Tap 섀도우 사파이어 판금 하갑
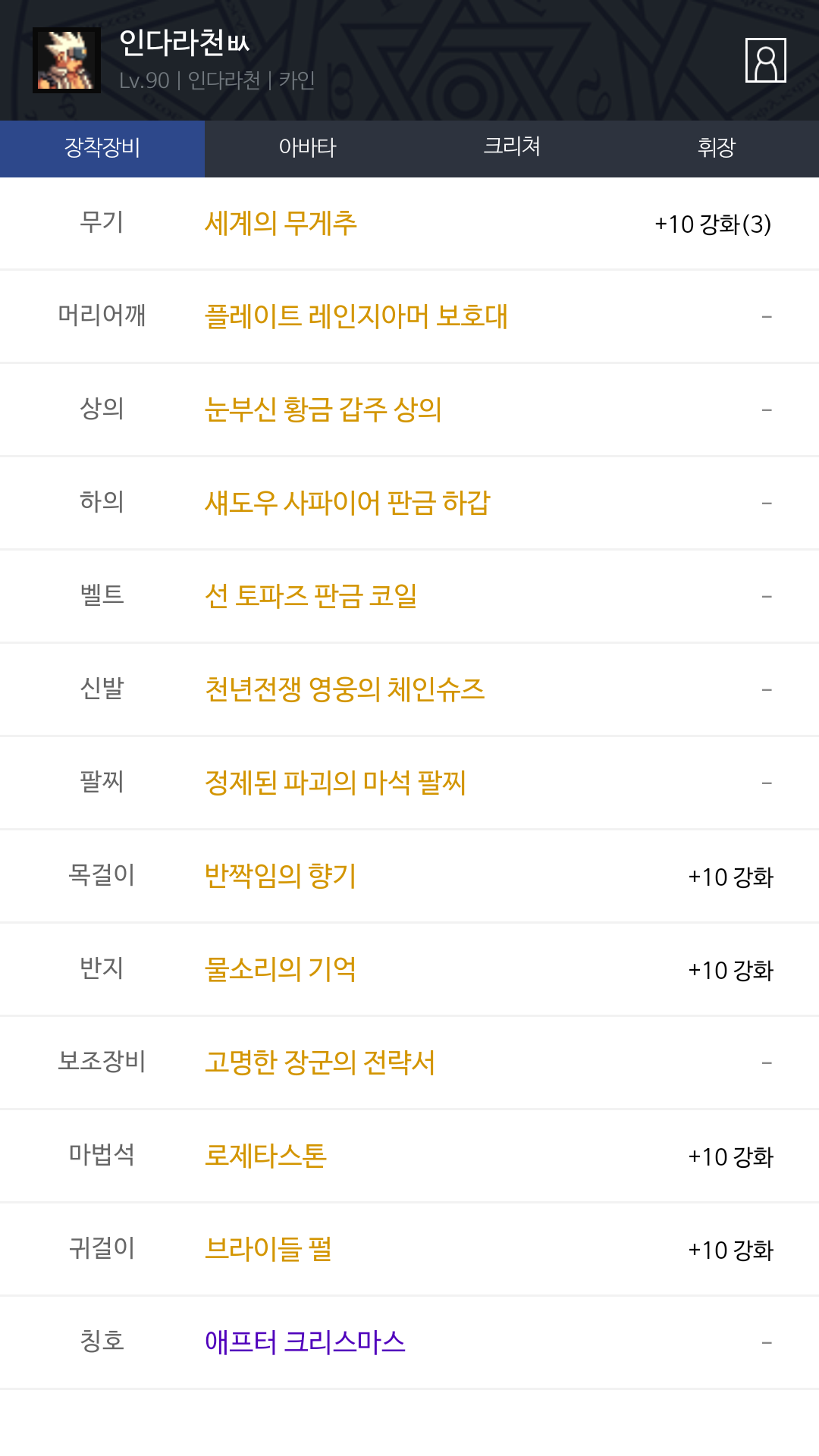The height and width of the screenshot is (1456, 819). tap(347, 503)
